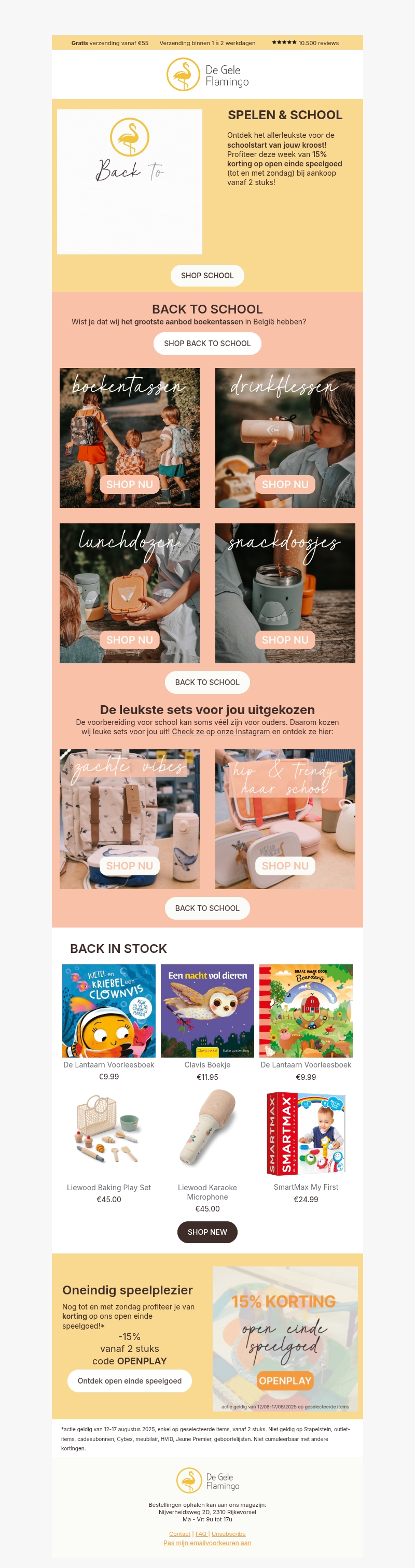The height and width of the screenshot is (1568, 415).
Task: Open the SHOP BACK TO SCHOOL button
Action: coord(207,344)
